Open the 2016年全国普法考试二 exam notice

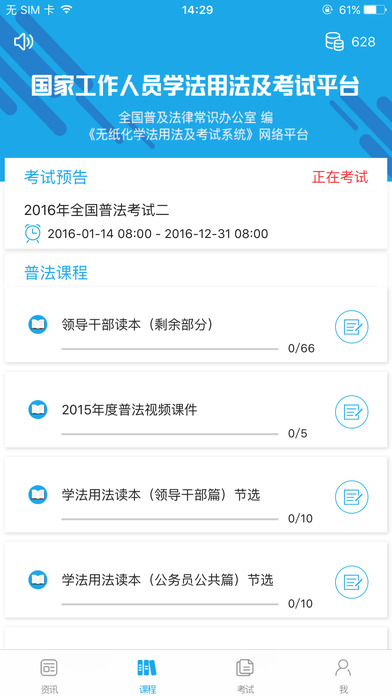coord(196,221)
